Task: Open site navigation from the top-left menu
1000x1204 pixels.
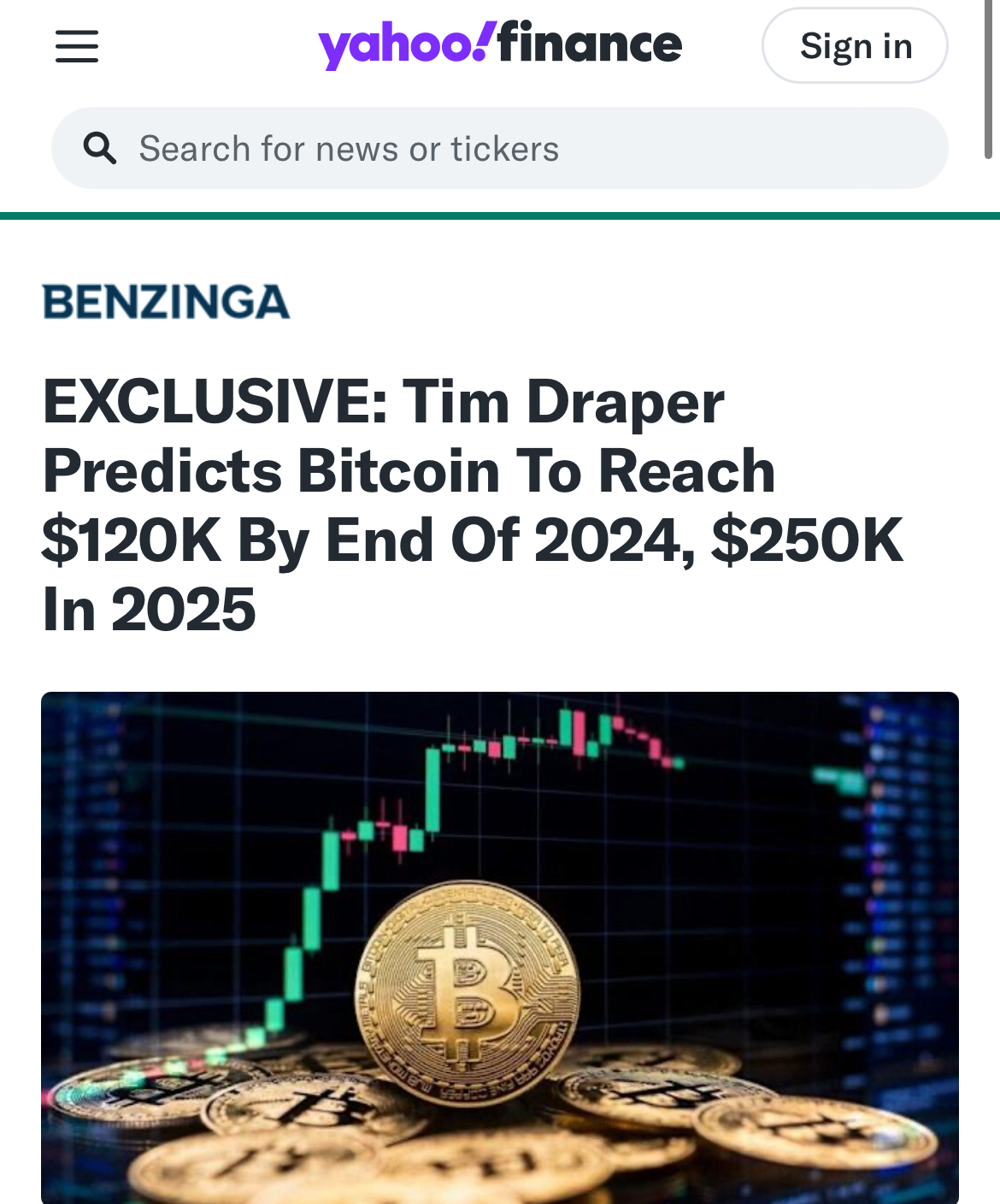Action: click(76, 47)
